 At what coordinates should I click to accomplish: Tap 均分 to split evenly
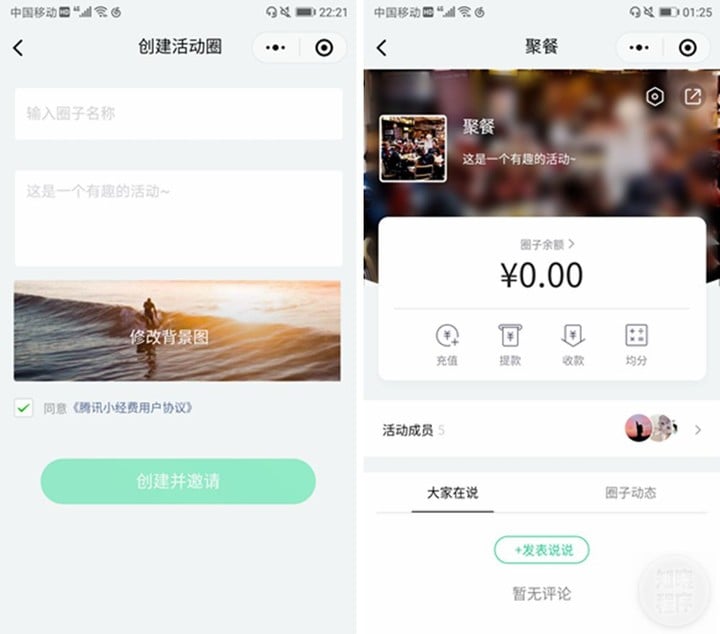coord(636,344)
